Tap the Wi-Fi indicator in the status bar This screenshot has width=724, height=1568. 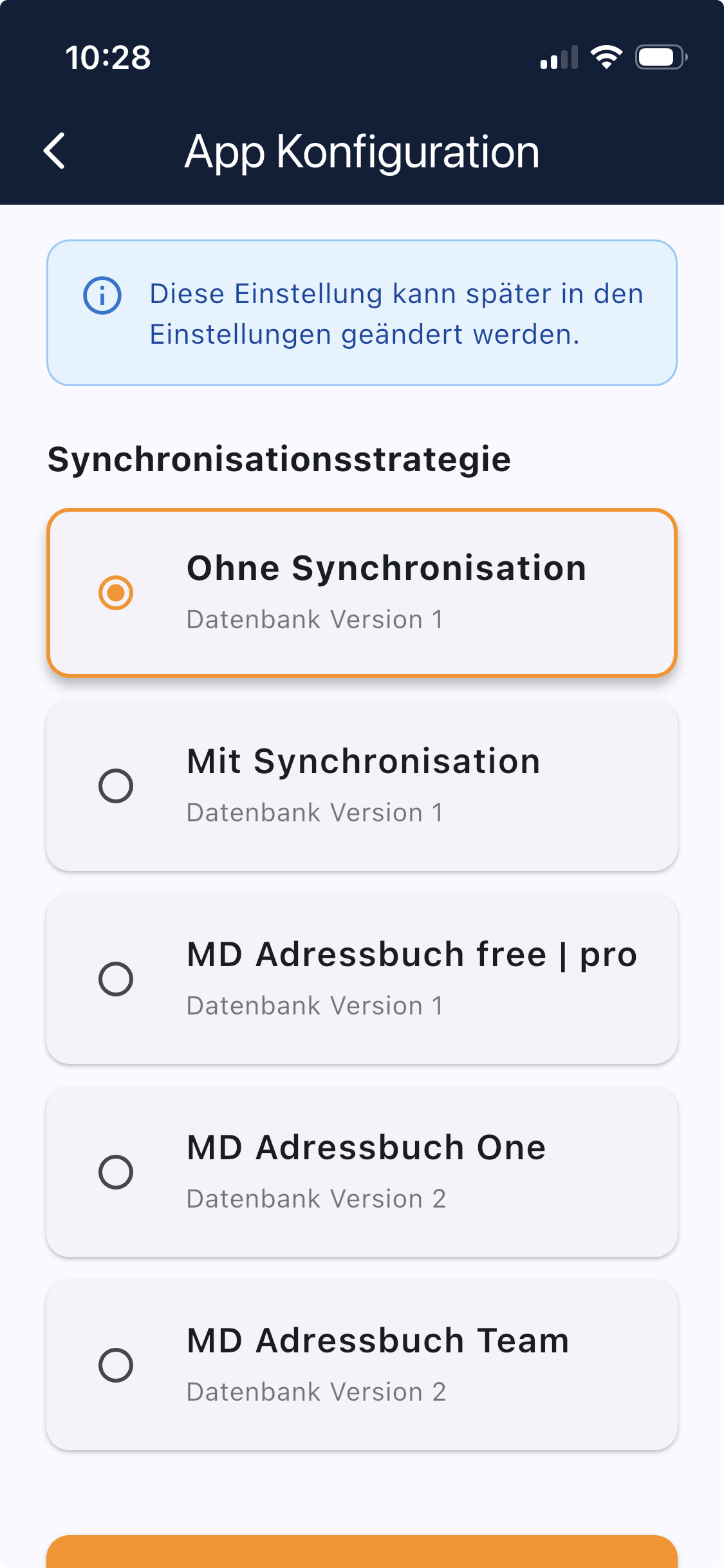(x=606, y=59)
